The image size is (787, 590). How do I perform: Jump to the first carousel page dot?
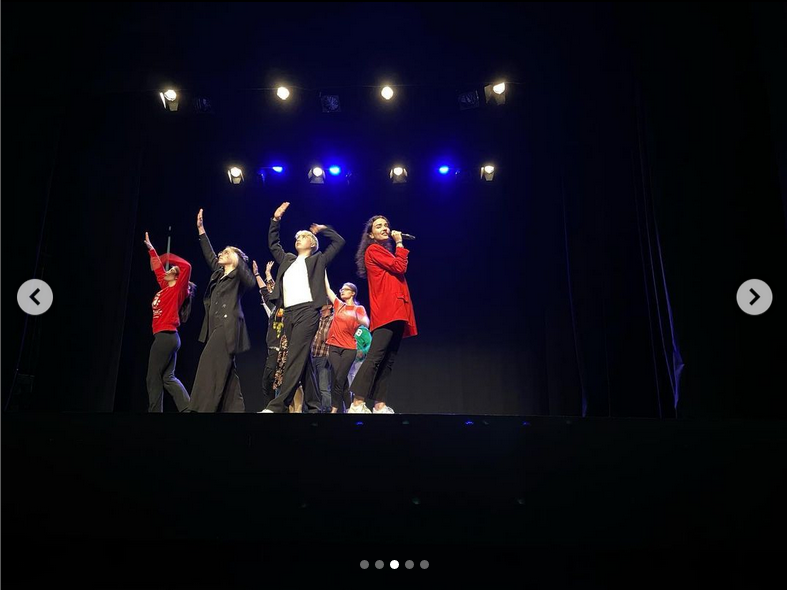(x=364, y=564)
